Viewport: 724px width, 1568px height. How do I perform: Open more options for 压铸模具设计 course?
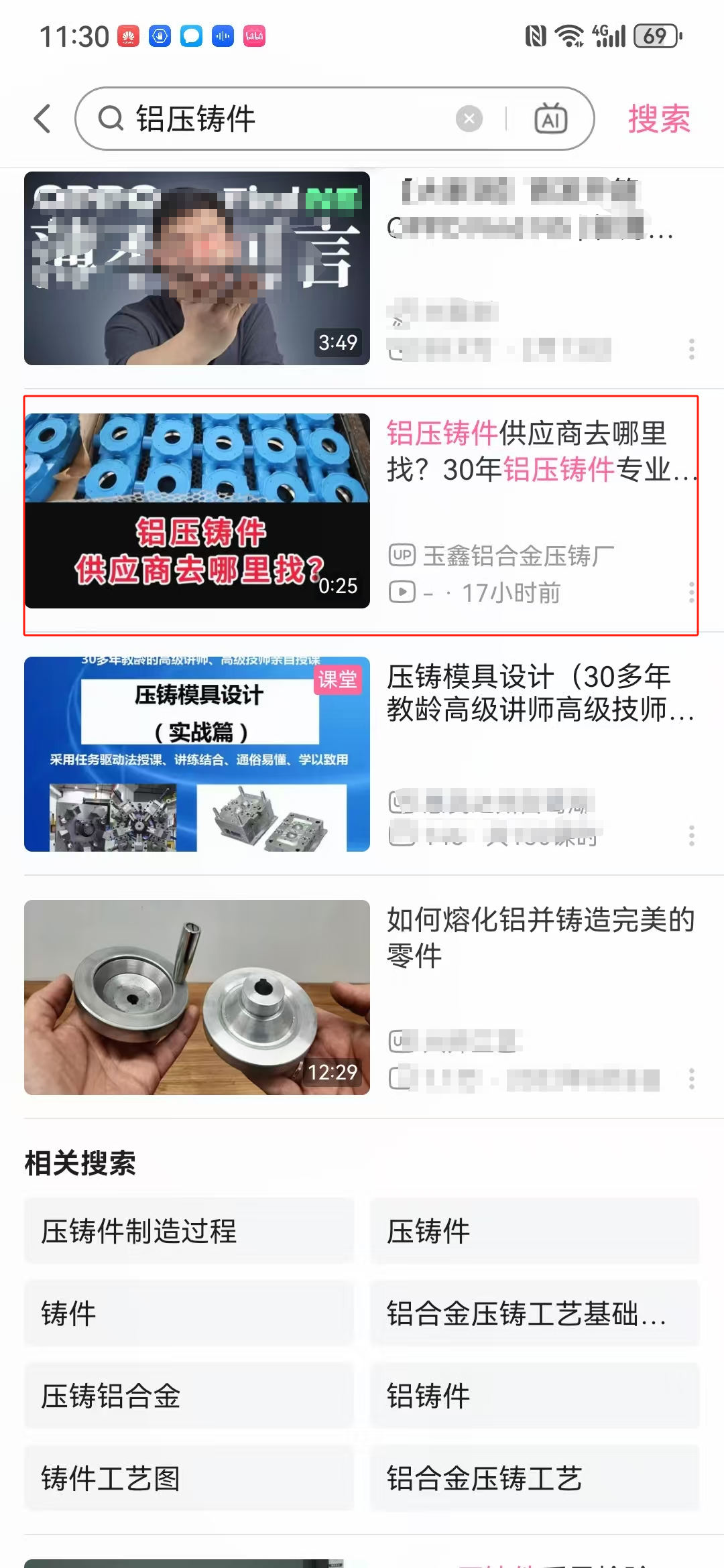point(691,836)
